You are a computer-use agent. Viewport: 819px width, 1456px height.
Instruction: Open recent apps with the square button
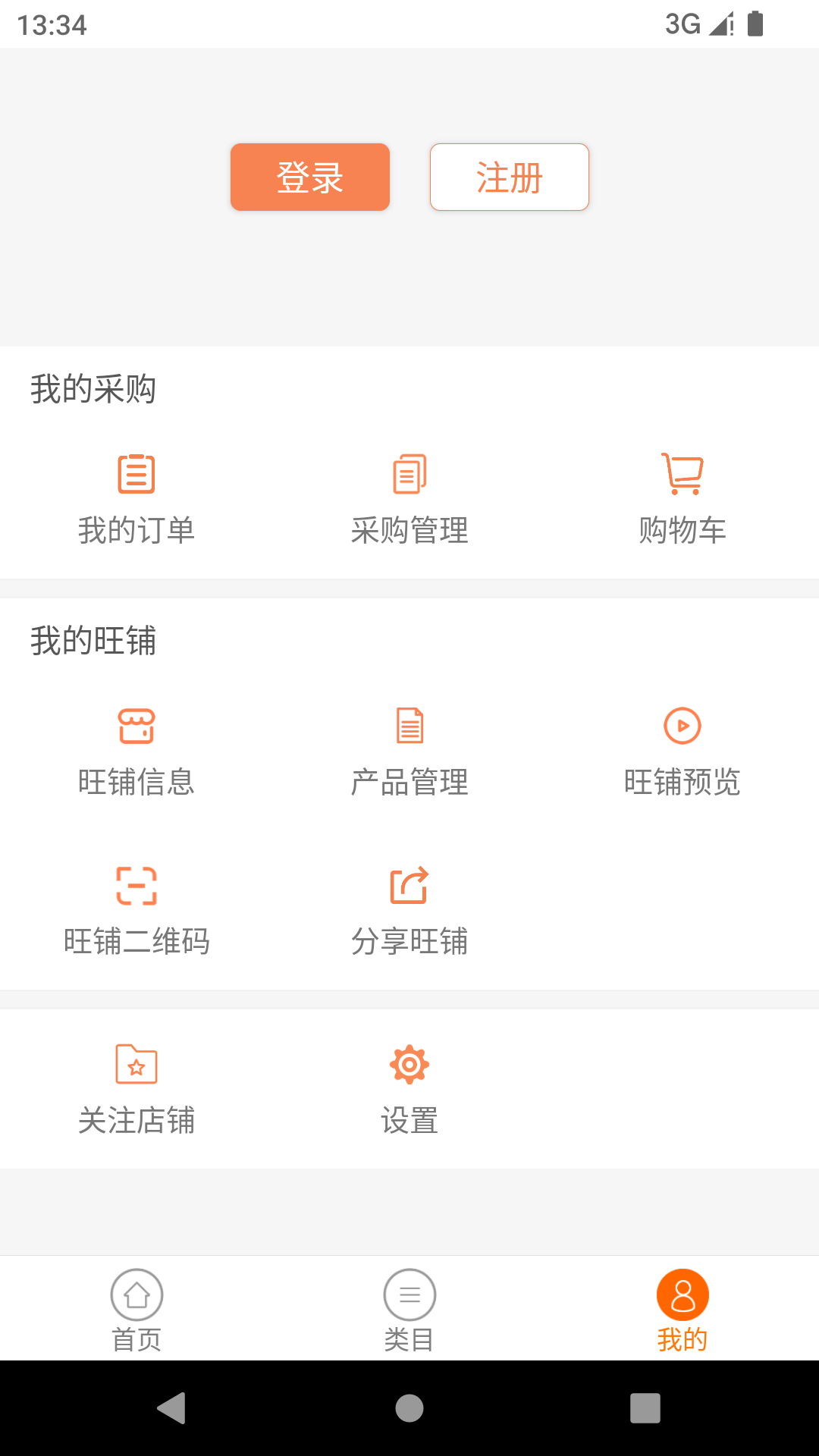click(645, 1408)
